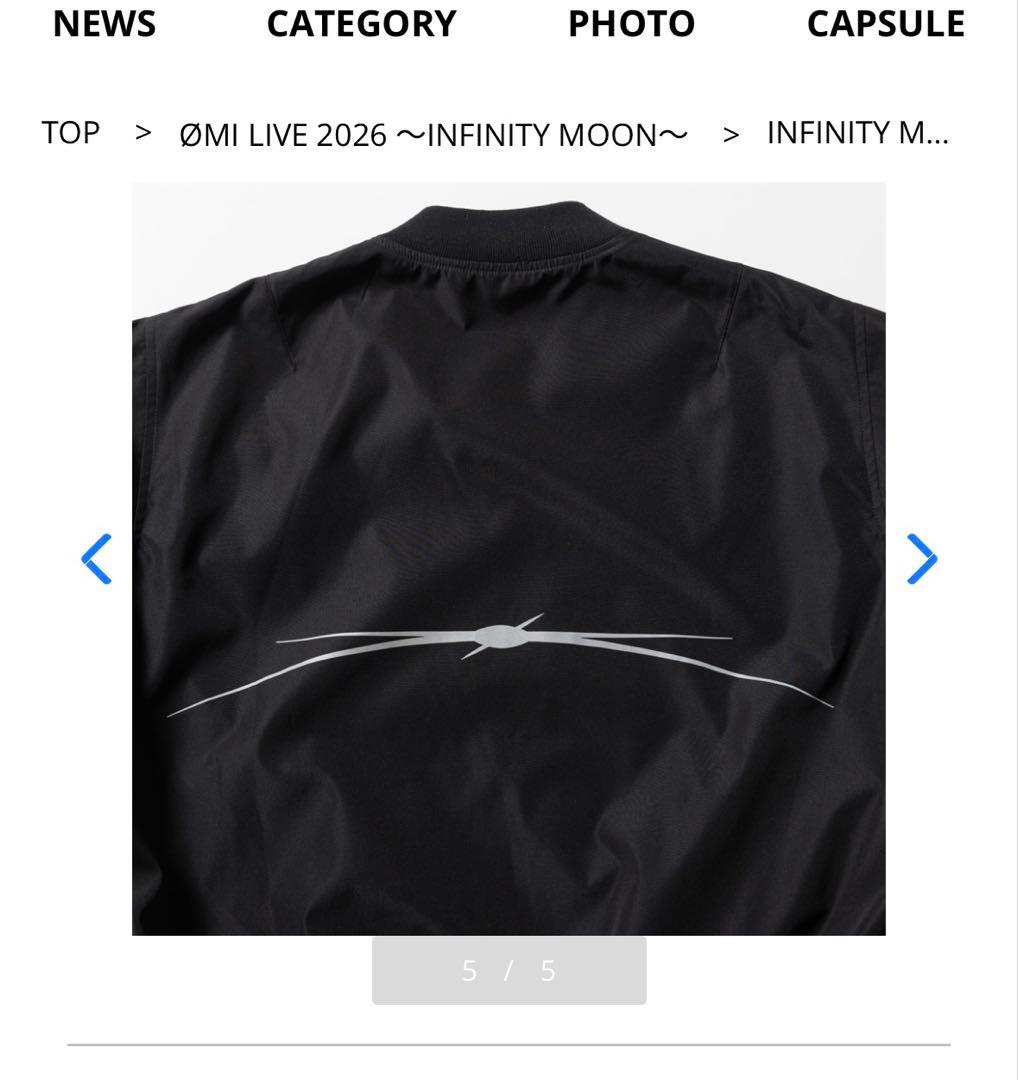Open the NEWS menu item
The image size is (1018, 1080).
107,24
